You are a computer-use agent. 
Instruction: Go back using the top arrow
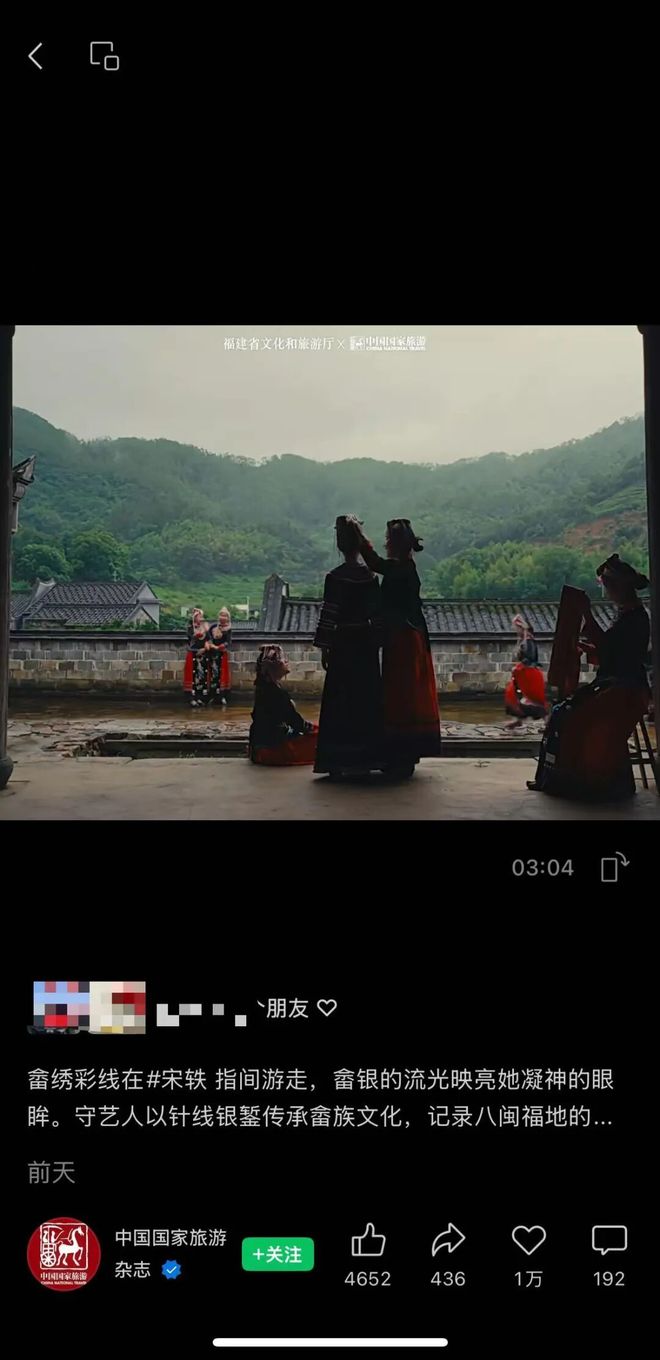point(36,57)
